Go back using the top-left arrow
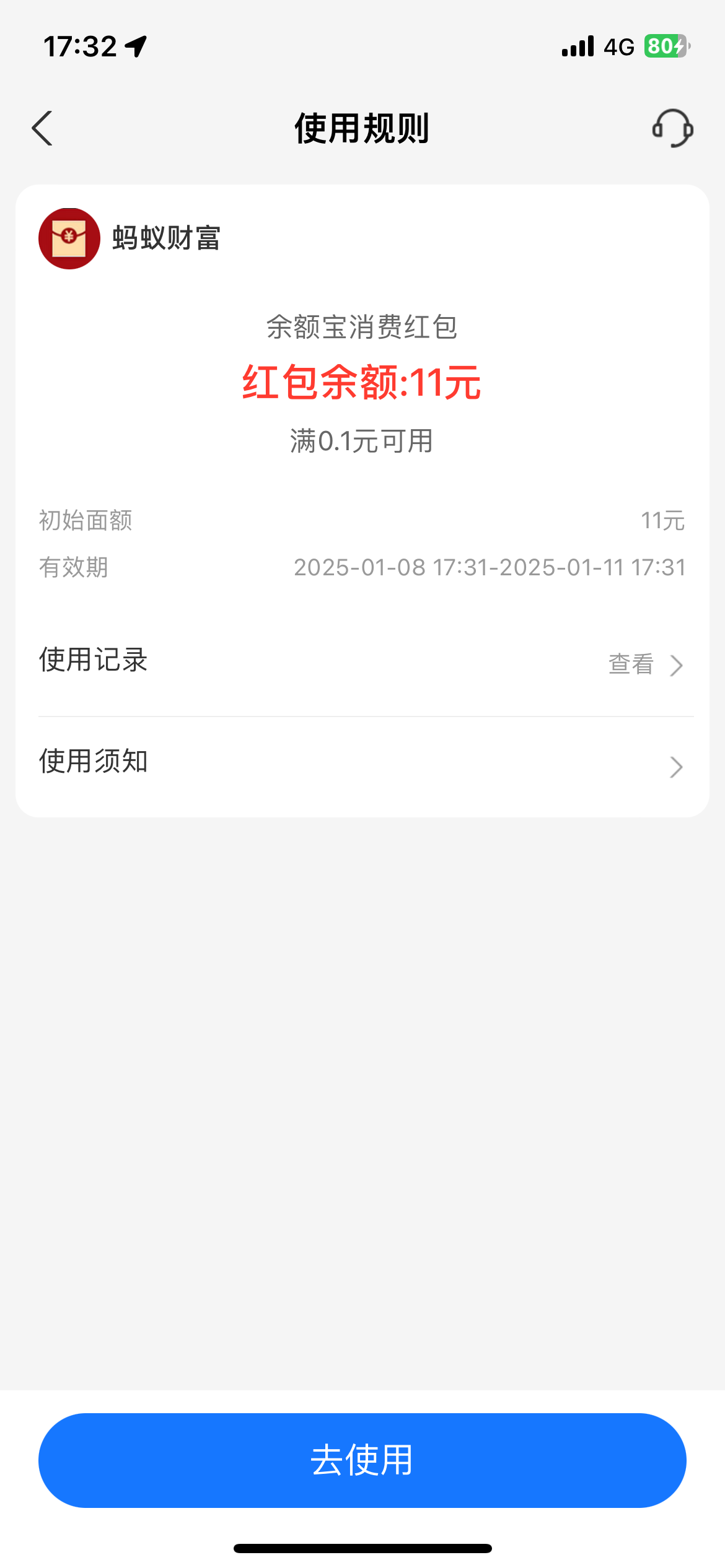This screenshot has height=1568, width=725. (x=42, y=128)
